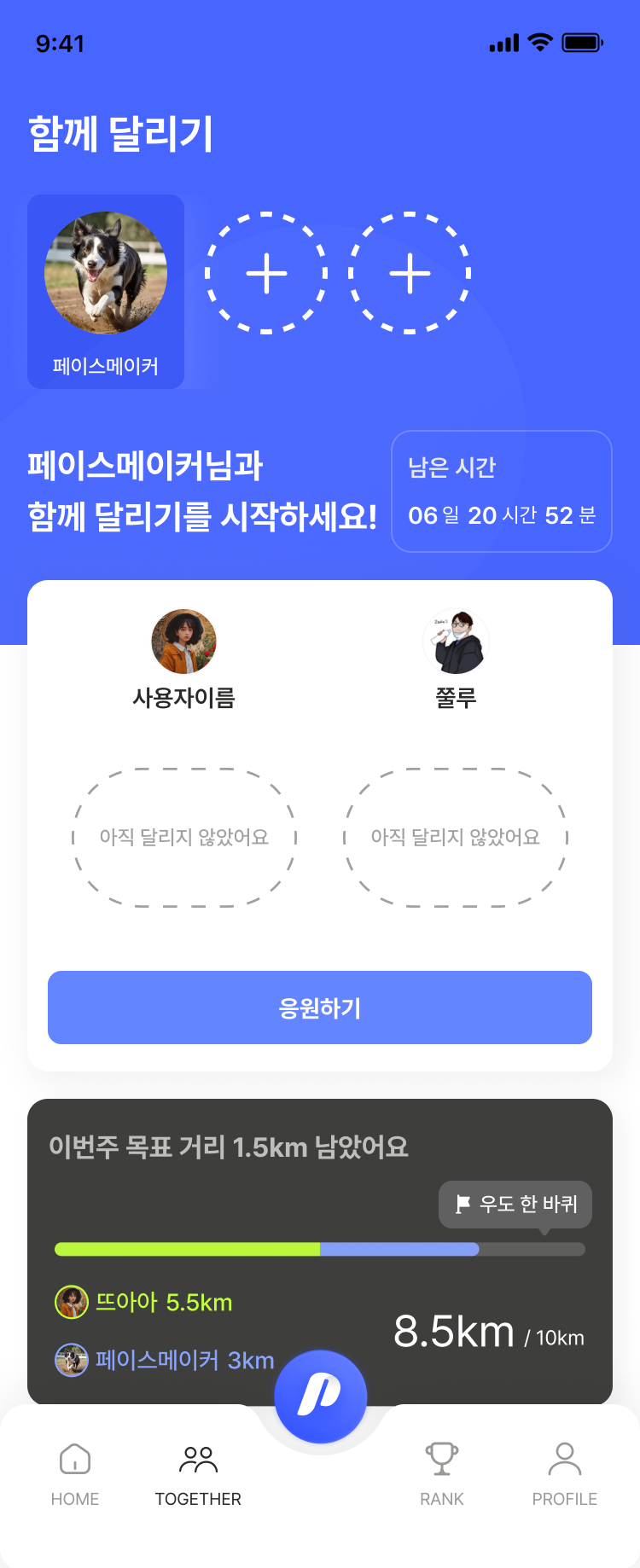The image size is (640, 1568).
Task: Click the 8.5km / 10km distance label
Action: tap(489, 1333)
